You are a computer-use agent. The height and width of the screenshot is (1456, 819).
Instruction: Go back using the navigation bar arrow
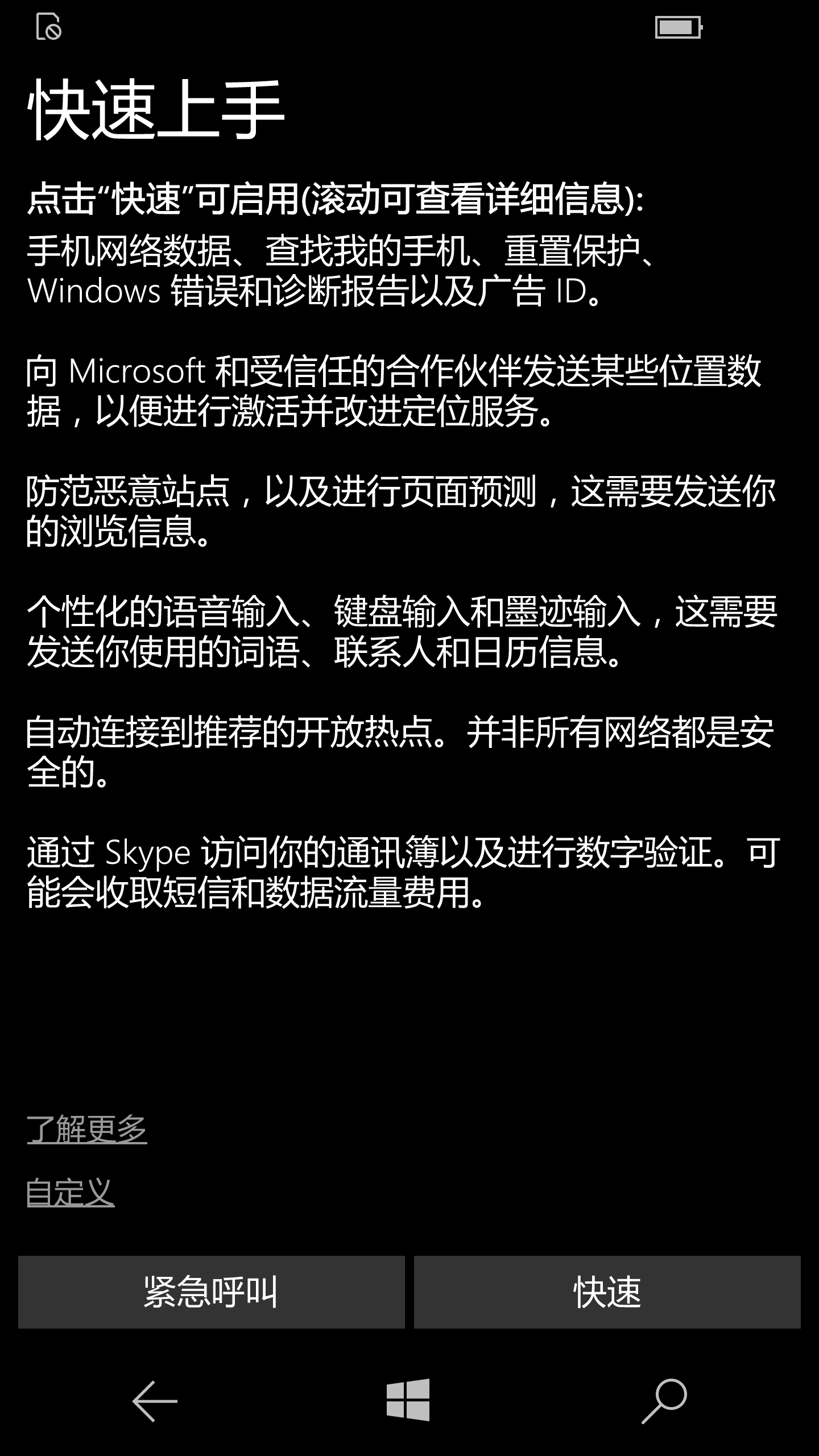pyautogui.click(x=155, y=1401)
